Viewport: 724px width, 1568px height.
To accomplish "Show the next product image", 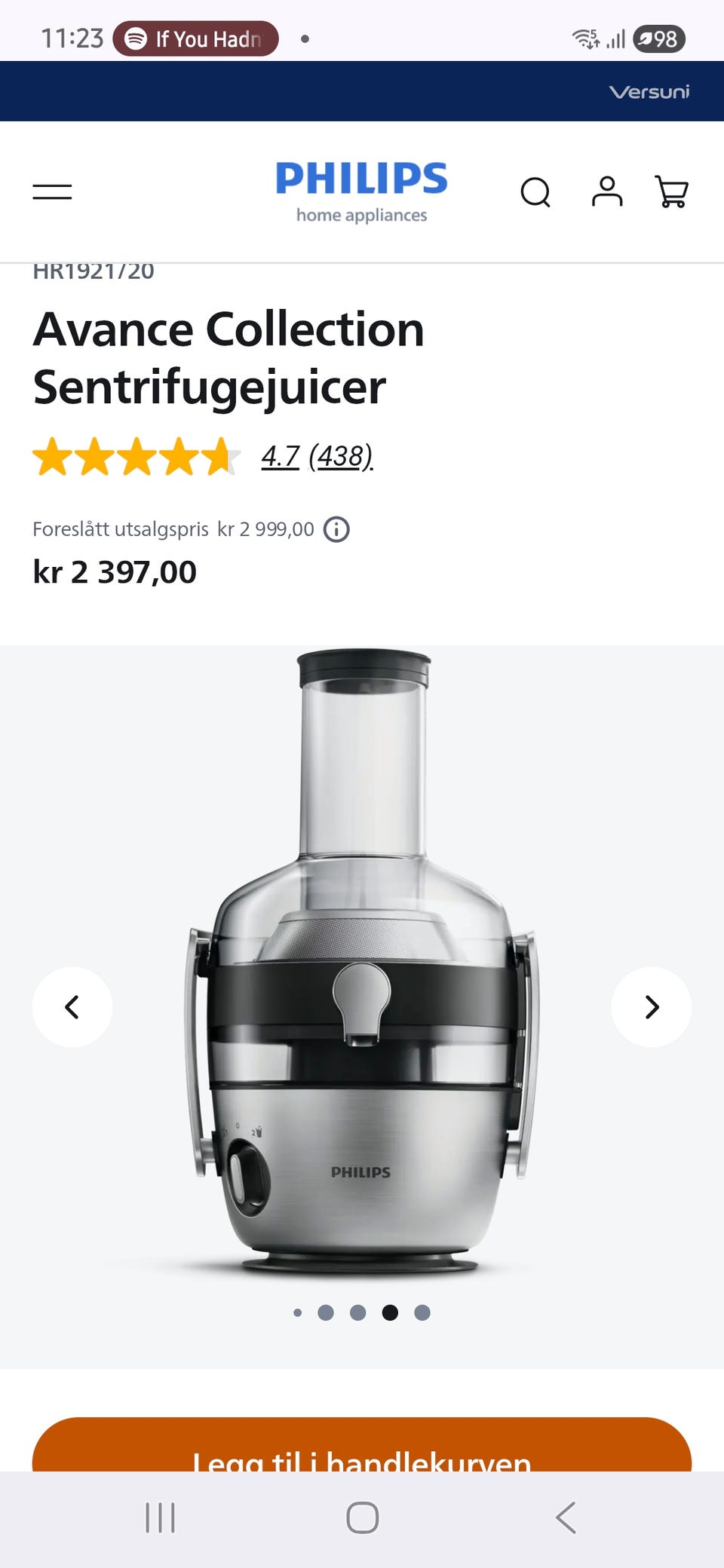I will click(x=652, y=1007).
